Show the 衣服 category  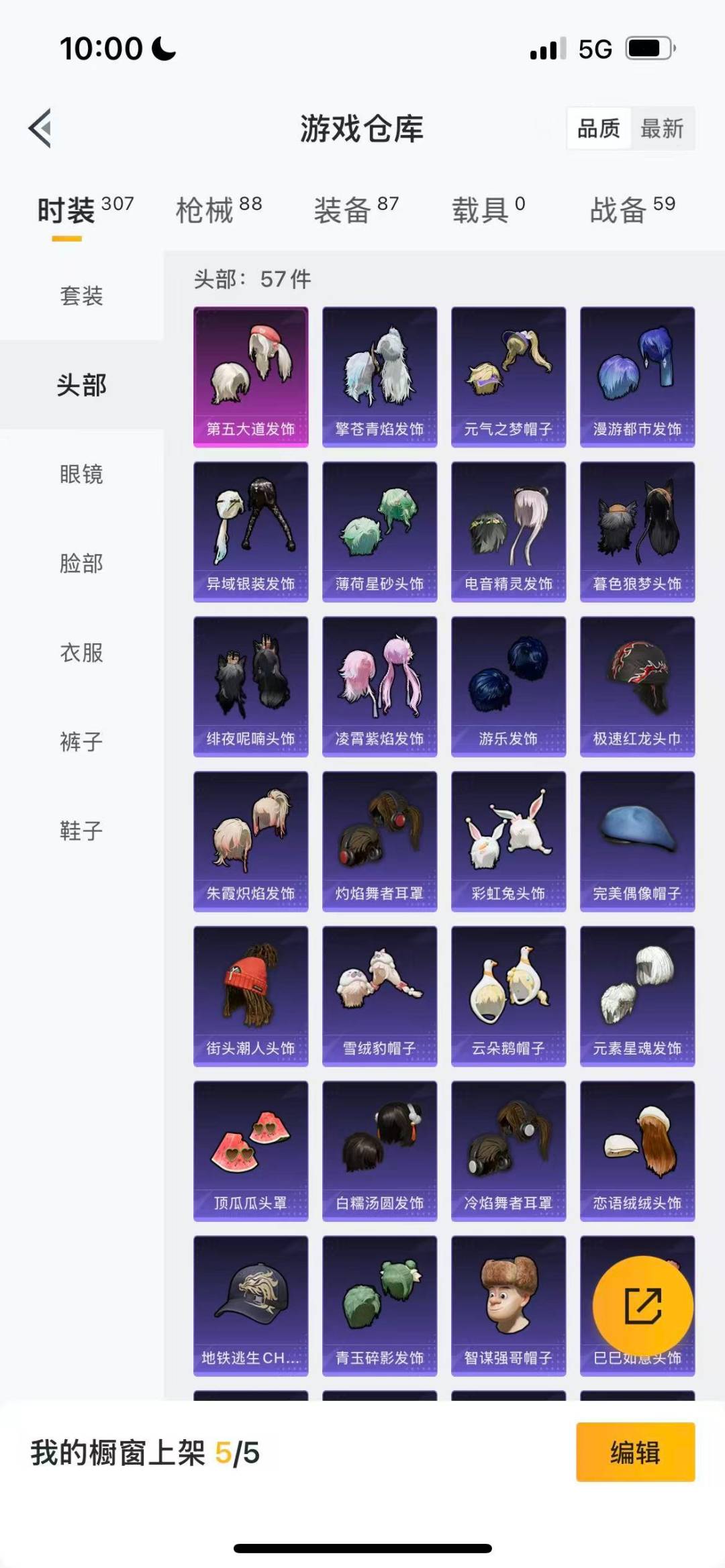click(81, 652)
